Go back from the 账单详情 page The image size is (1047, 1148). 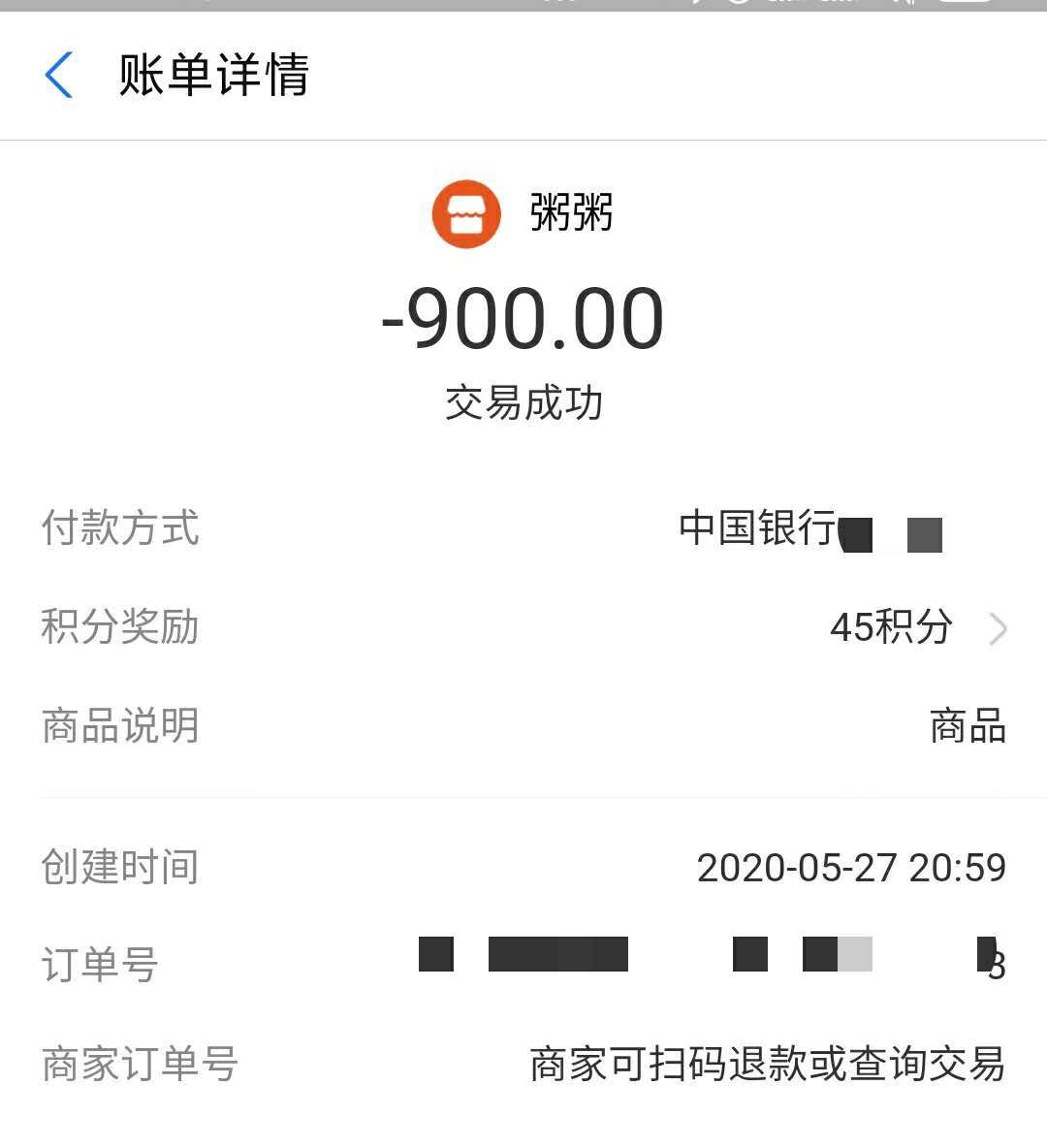(x=59, y=76)
